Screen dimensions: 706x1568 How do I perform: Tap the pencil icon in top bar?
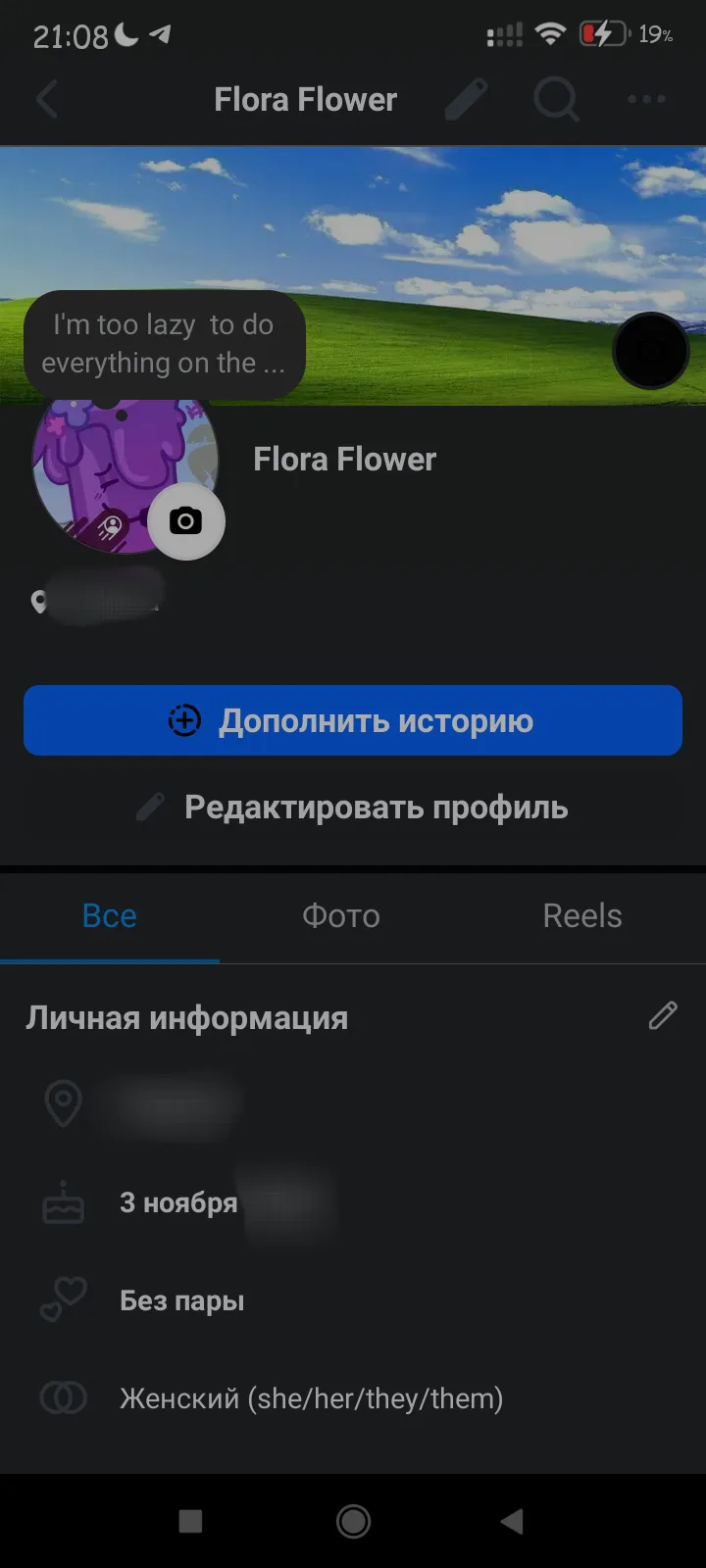467,99
